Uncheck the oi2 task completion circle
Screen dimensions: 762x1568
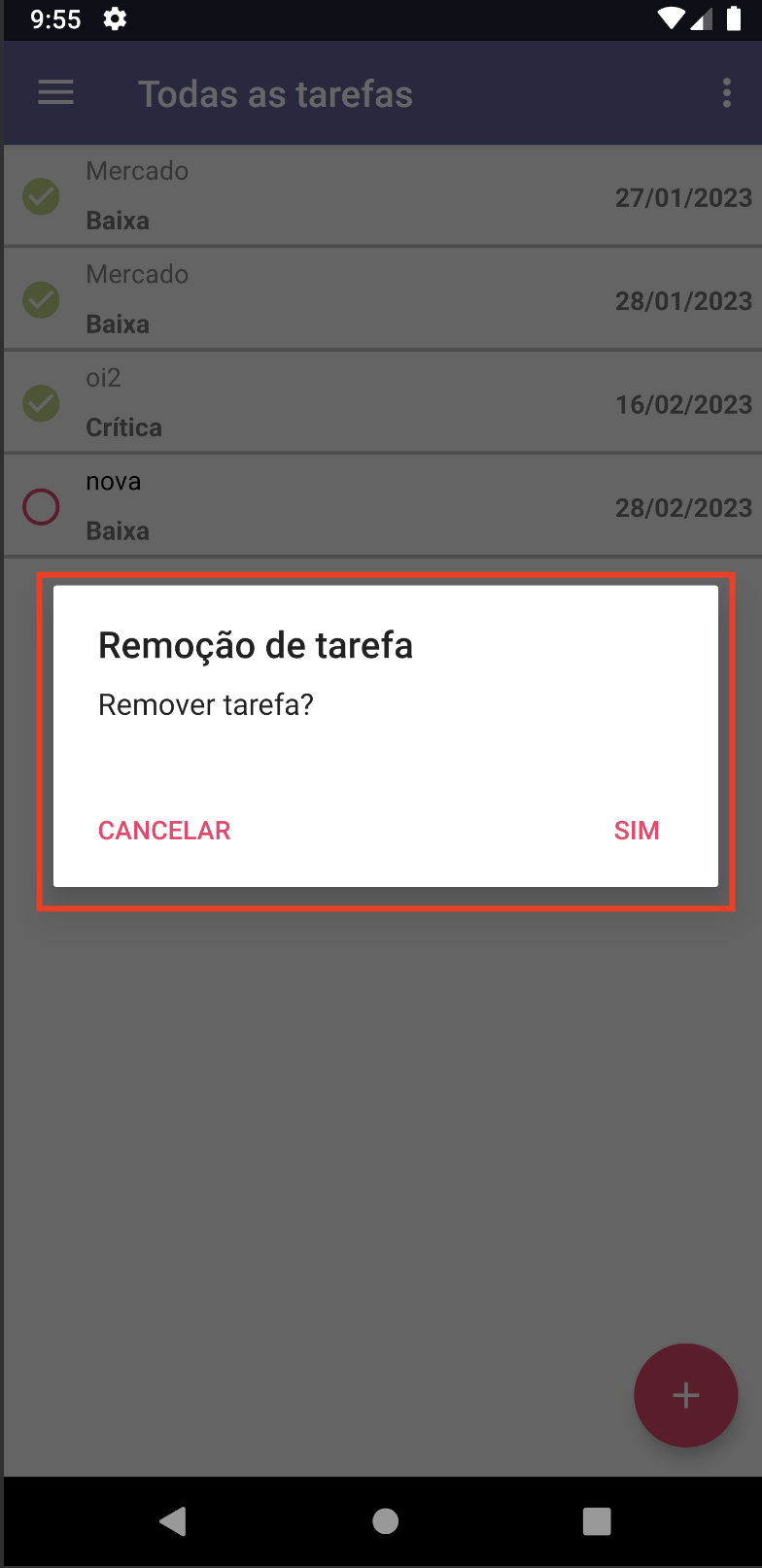click(x=40, y=402)
